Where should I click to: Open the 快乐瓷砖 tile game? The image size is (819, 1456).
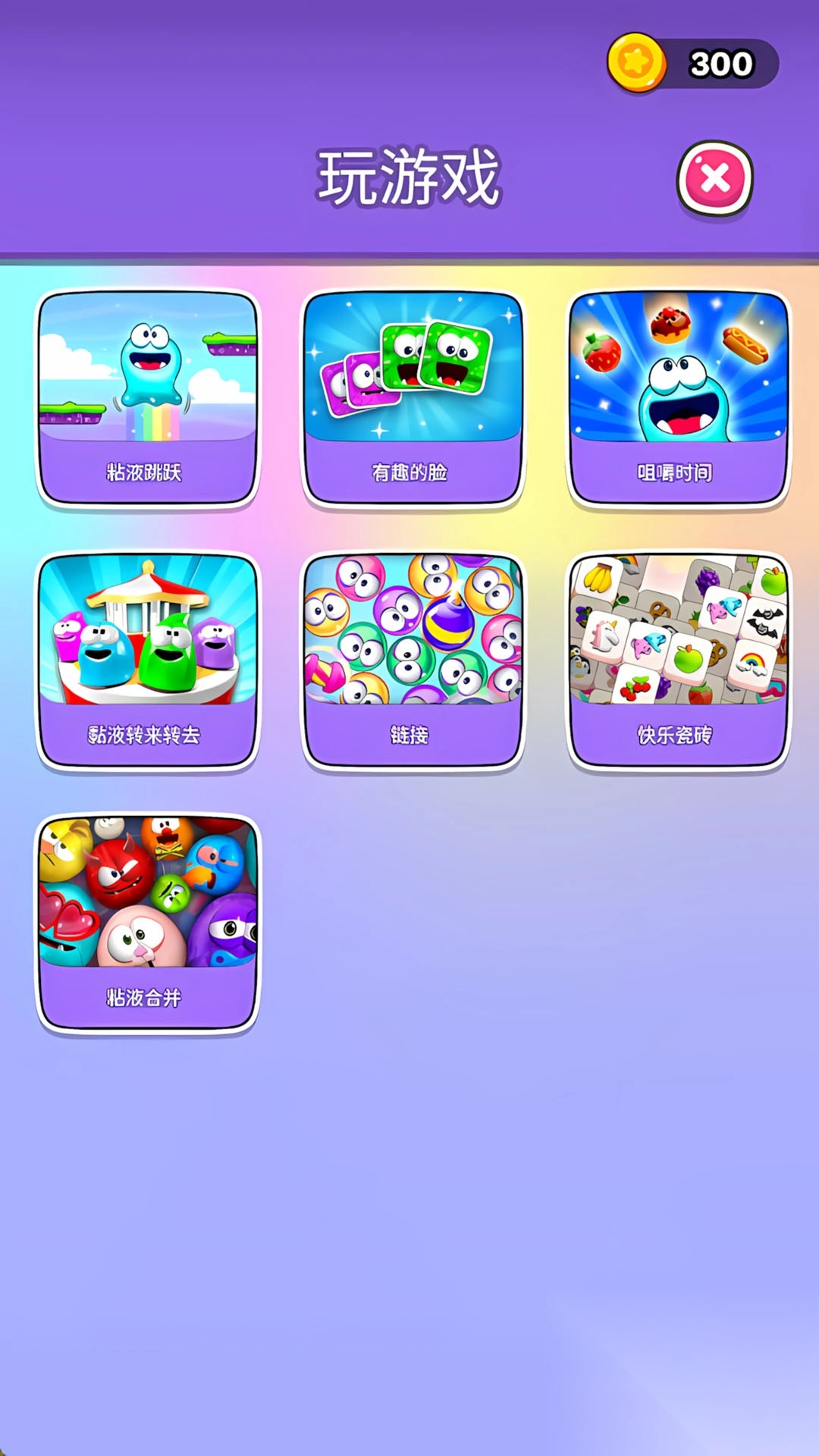pyautogui.click(x=679, y=660)
